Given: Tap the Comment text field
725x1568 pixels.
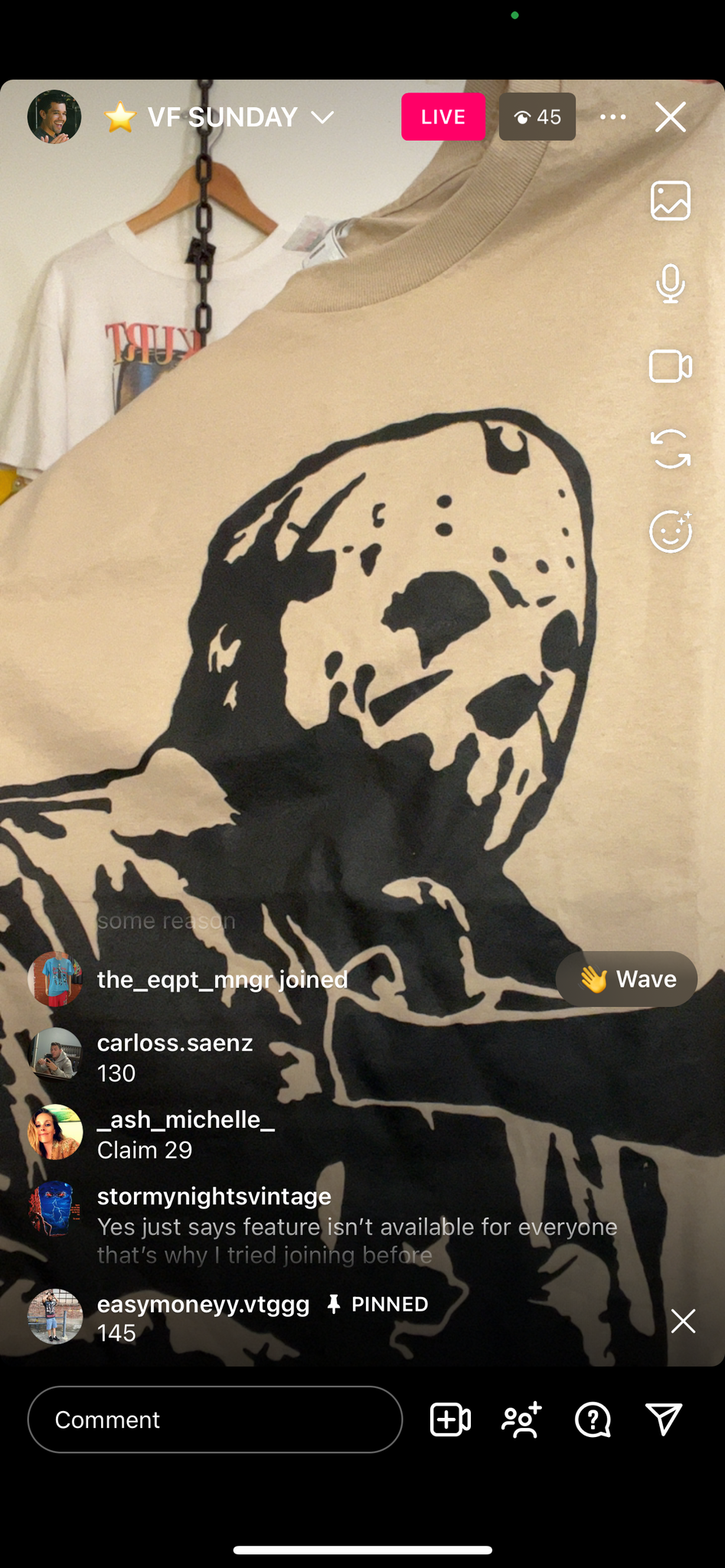Looking at the screenshot, I should [x=215, y=1419].
